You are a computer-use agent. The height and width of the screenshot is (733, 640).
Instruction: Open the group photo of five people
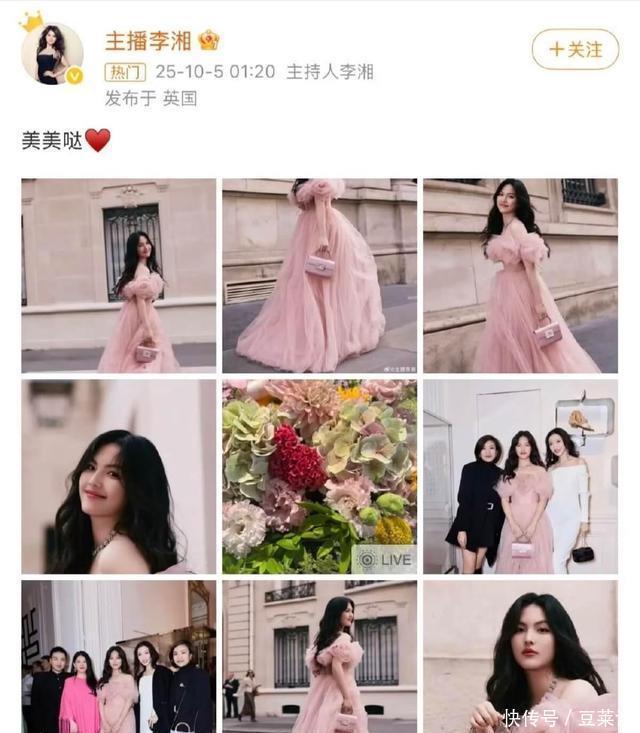tap(119, 656)
